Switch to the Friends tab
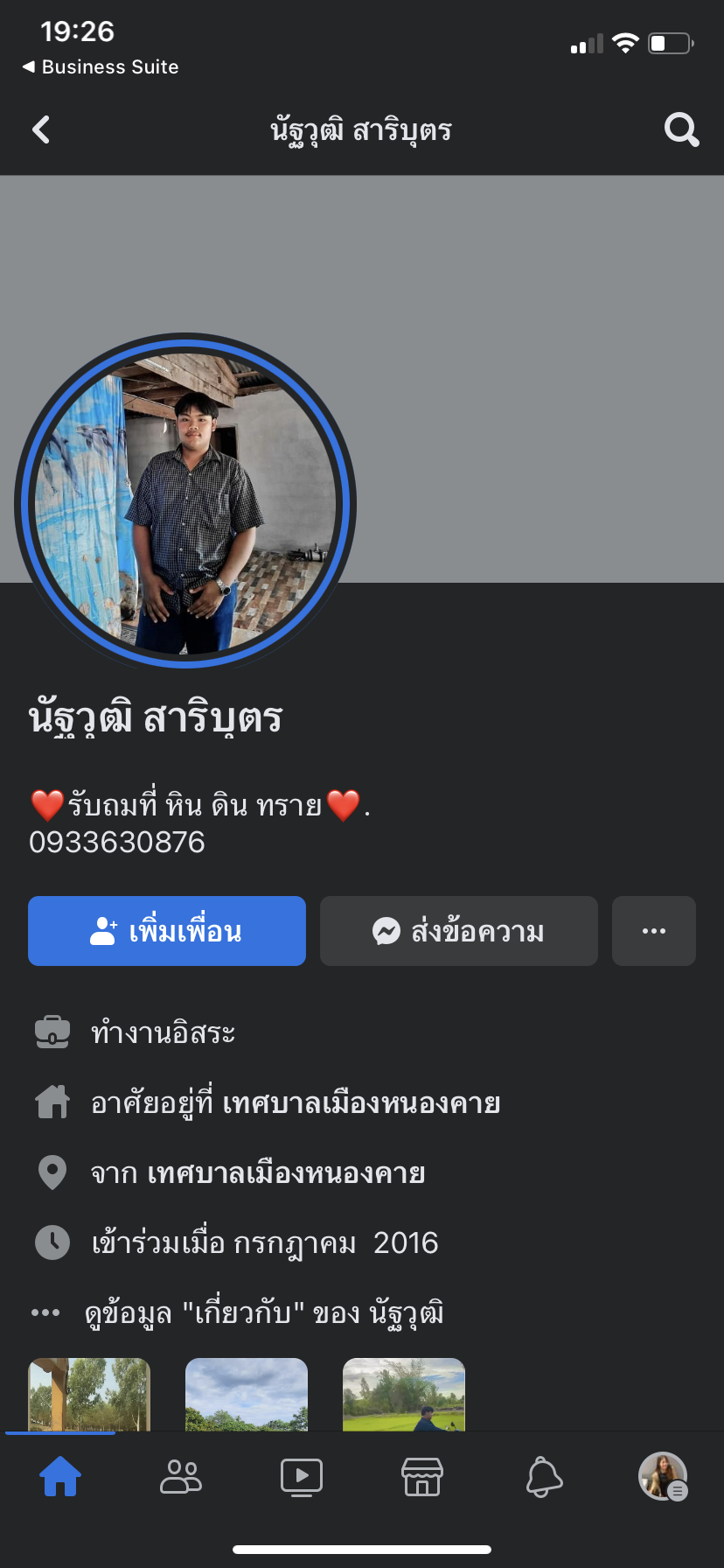Viewport: 724px width, 1568px height. (x=181, y=1477)
